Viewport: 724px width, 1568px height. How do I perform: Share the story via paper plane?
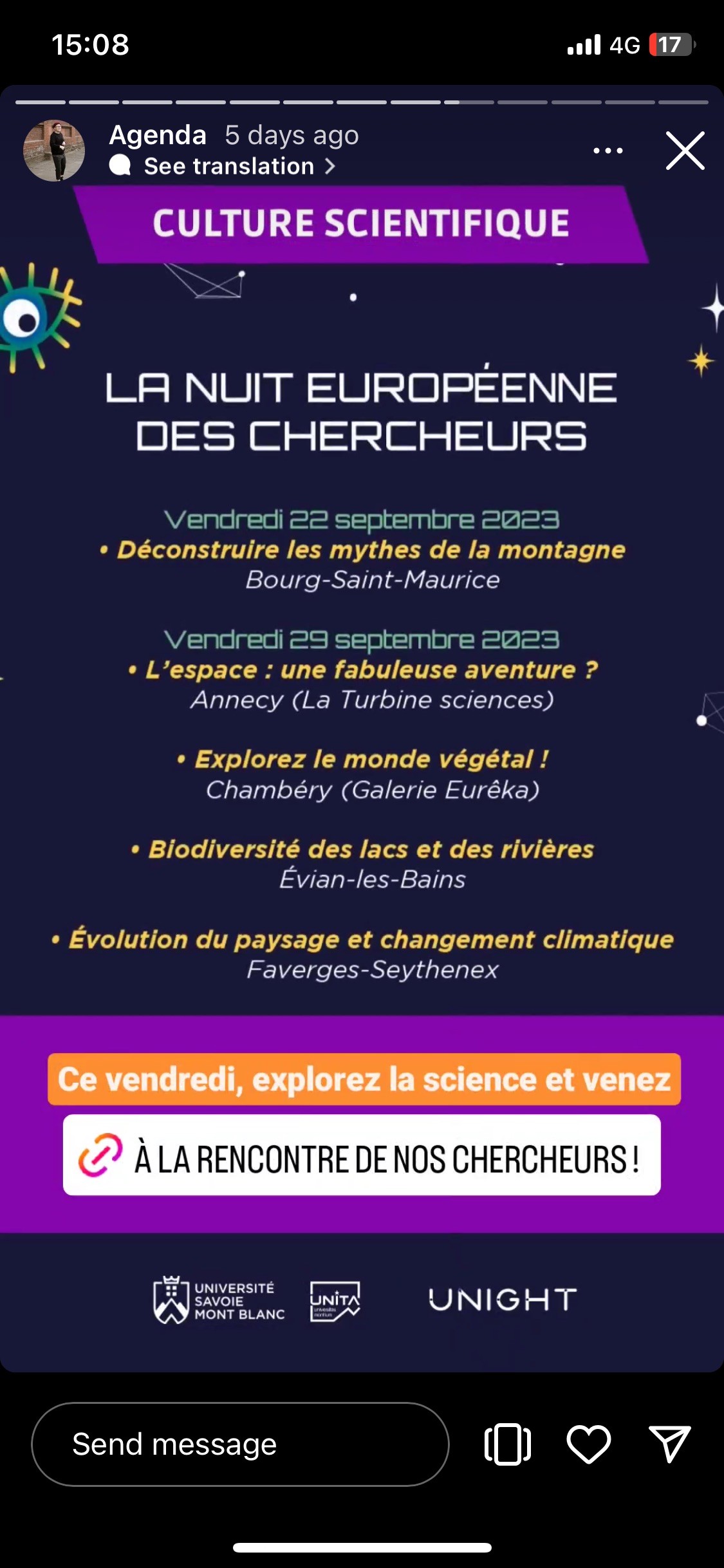tap(669, 1444)
